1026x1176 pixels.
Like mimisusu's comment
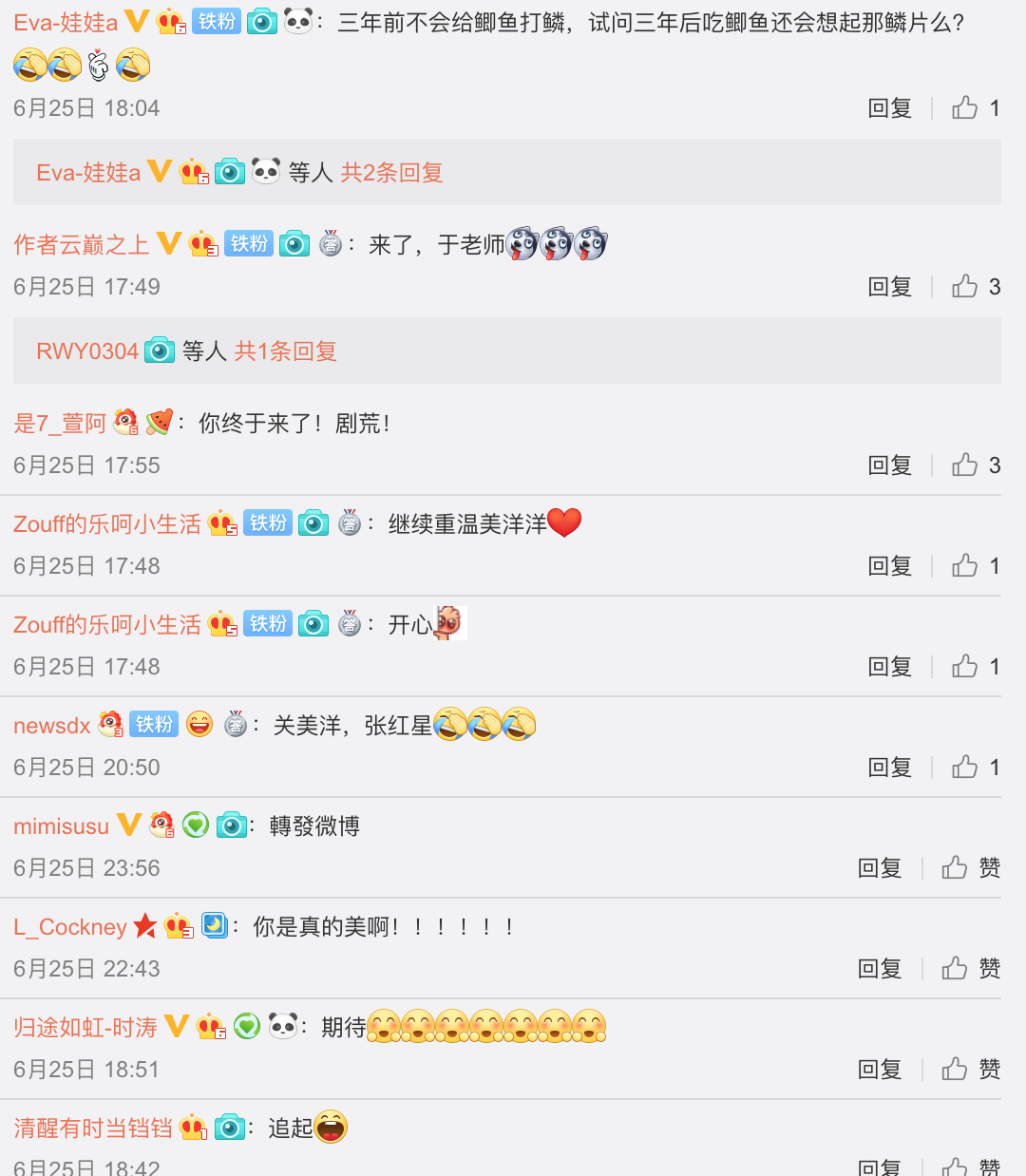tap(956, 868)
